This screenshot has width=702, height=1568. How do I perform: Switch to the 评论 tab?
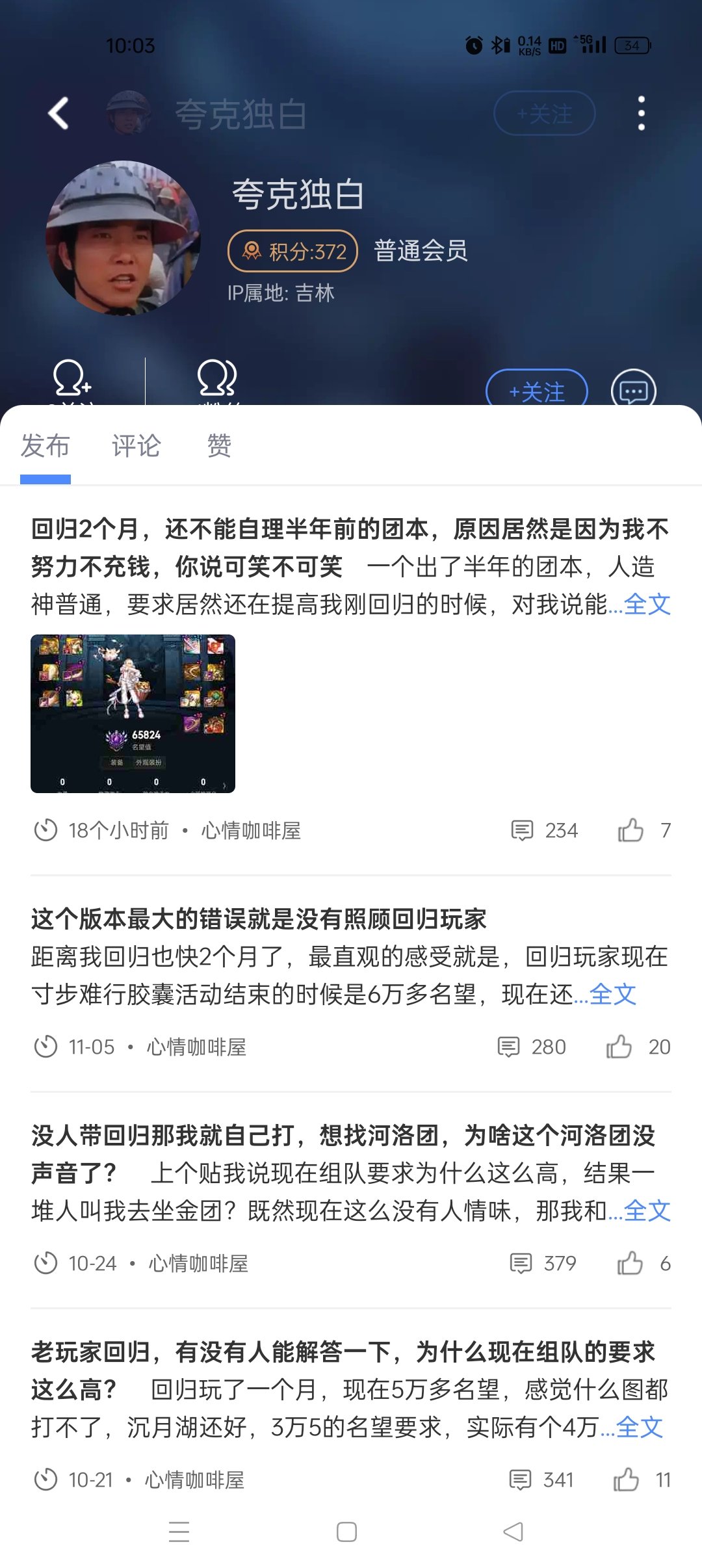[136, 446]
